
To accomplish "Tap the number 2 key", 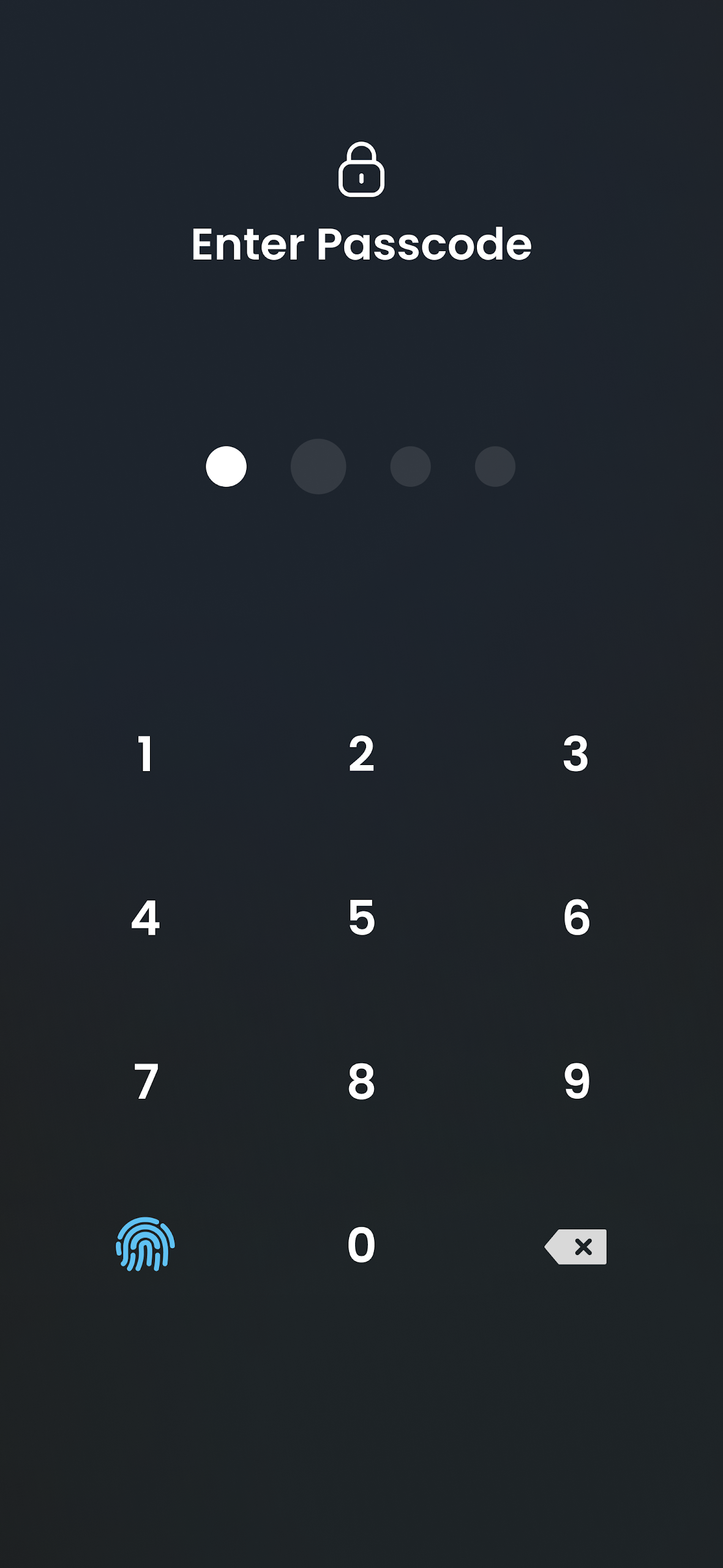I will tap(361, 753).
